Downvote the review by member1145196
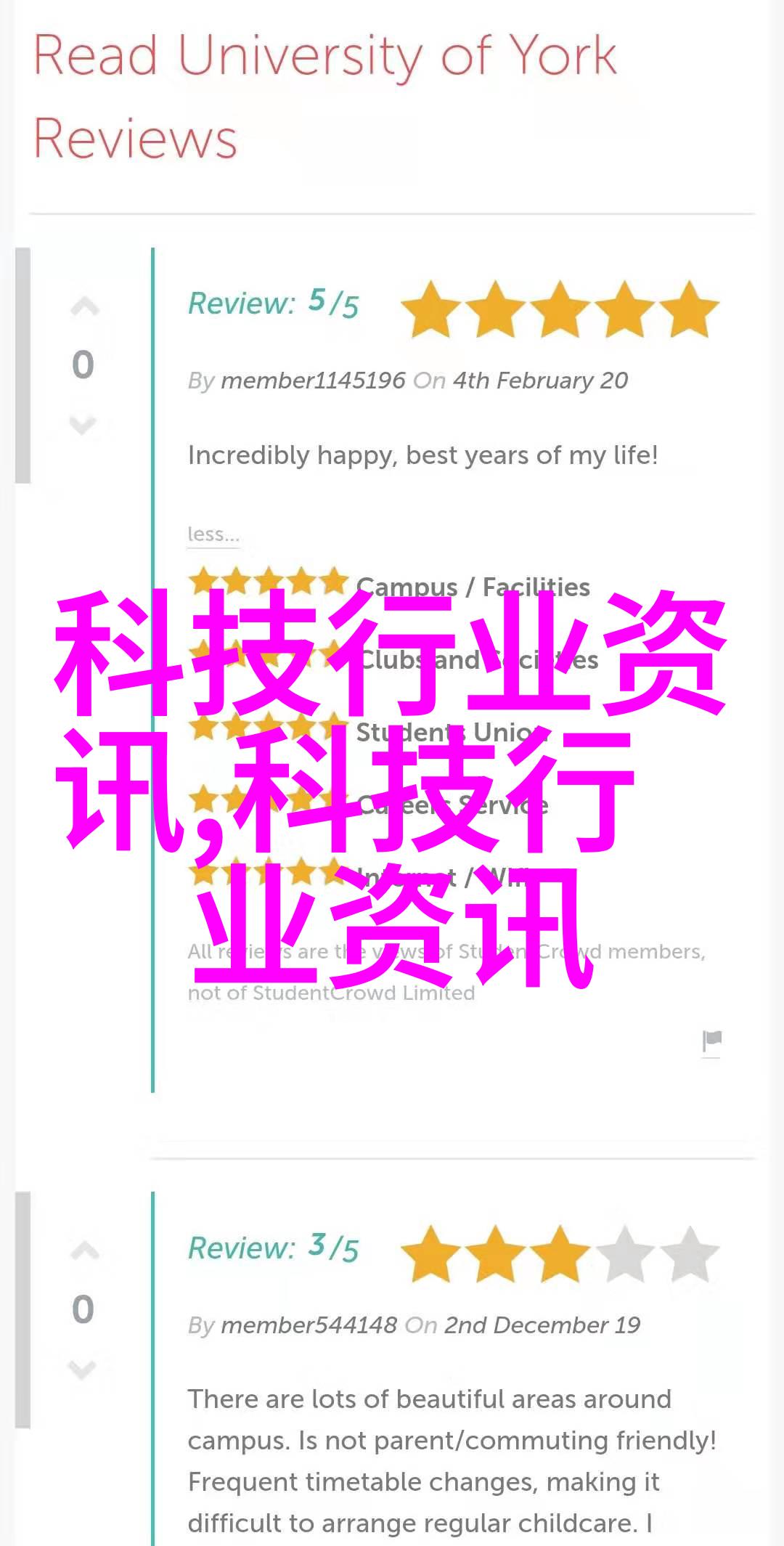Image resolution: width=784 pixels, height=1546 pixels. coord(83,424)
